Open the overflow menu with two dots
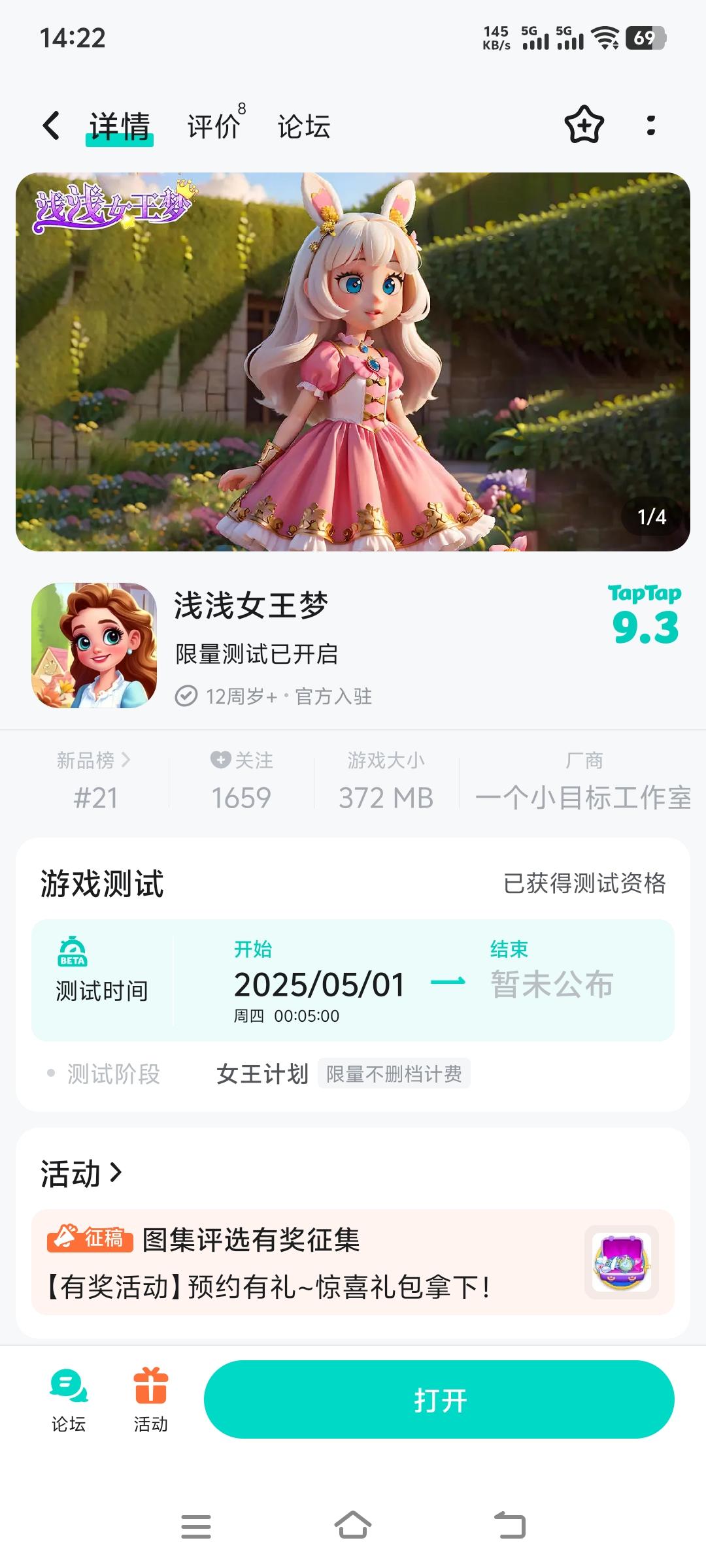Screen dimensions: 706x1568 [x=650, y=125]
